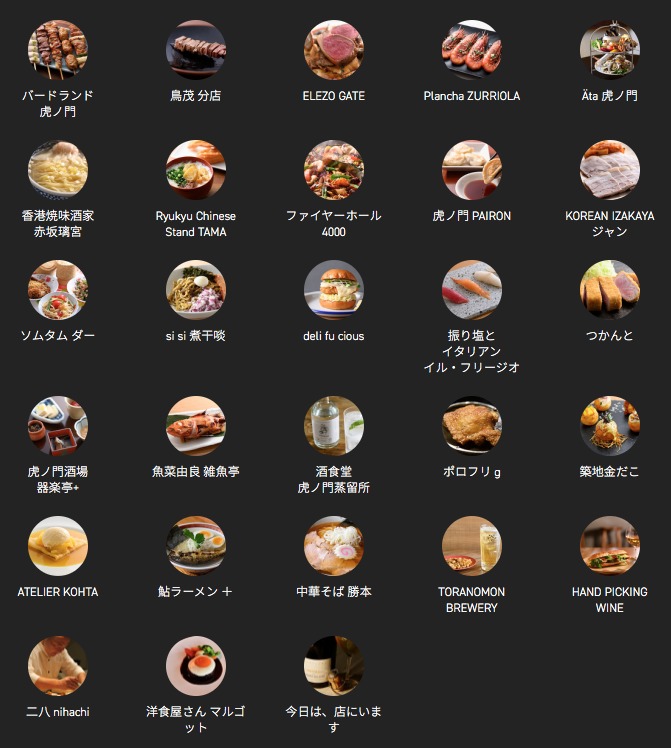Open the deli fu cious burger shop
Image resolution: width=671 pixels, height=748 pixels.
(334, 290)
